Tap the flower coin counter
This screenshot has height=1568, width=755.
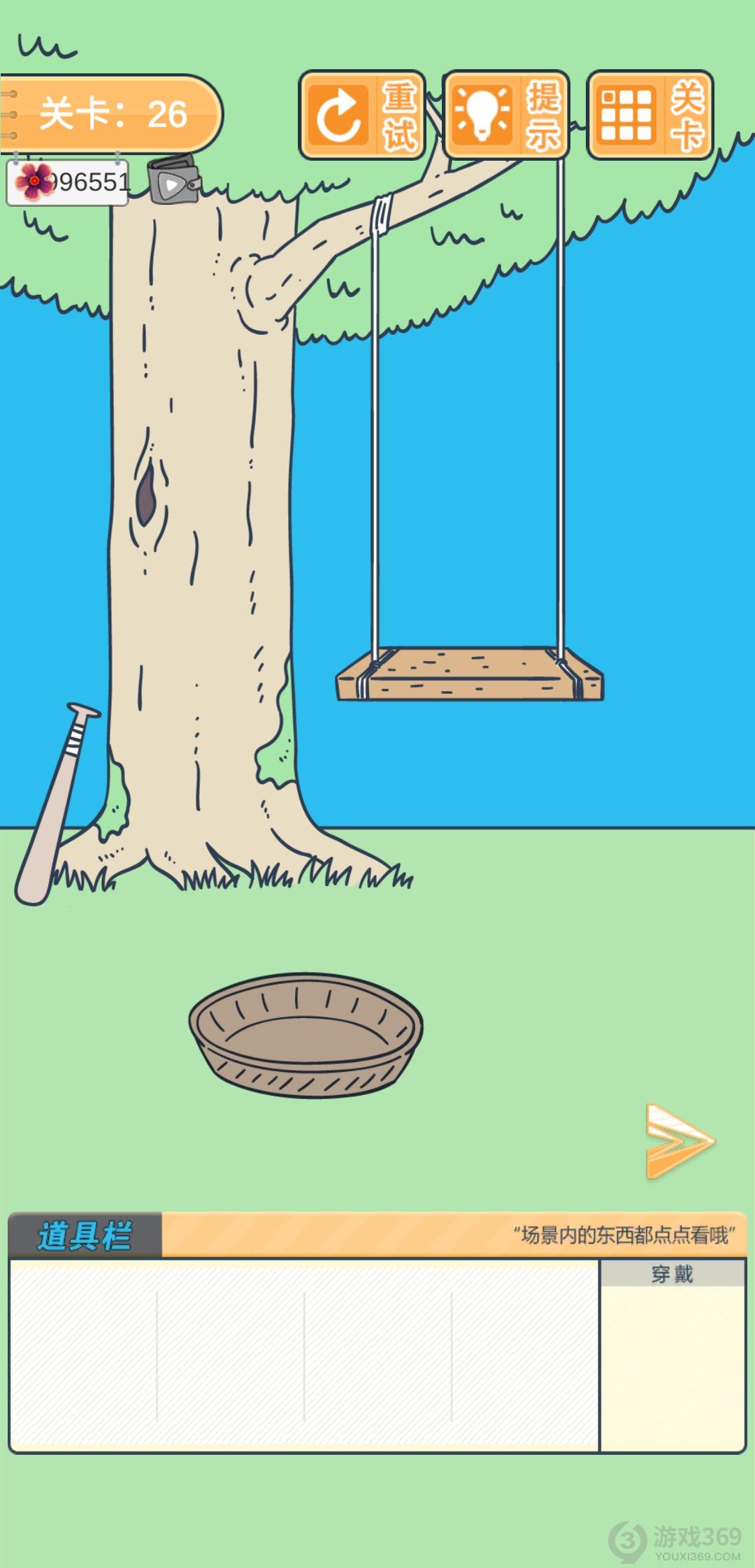click(x=68, y=182)
